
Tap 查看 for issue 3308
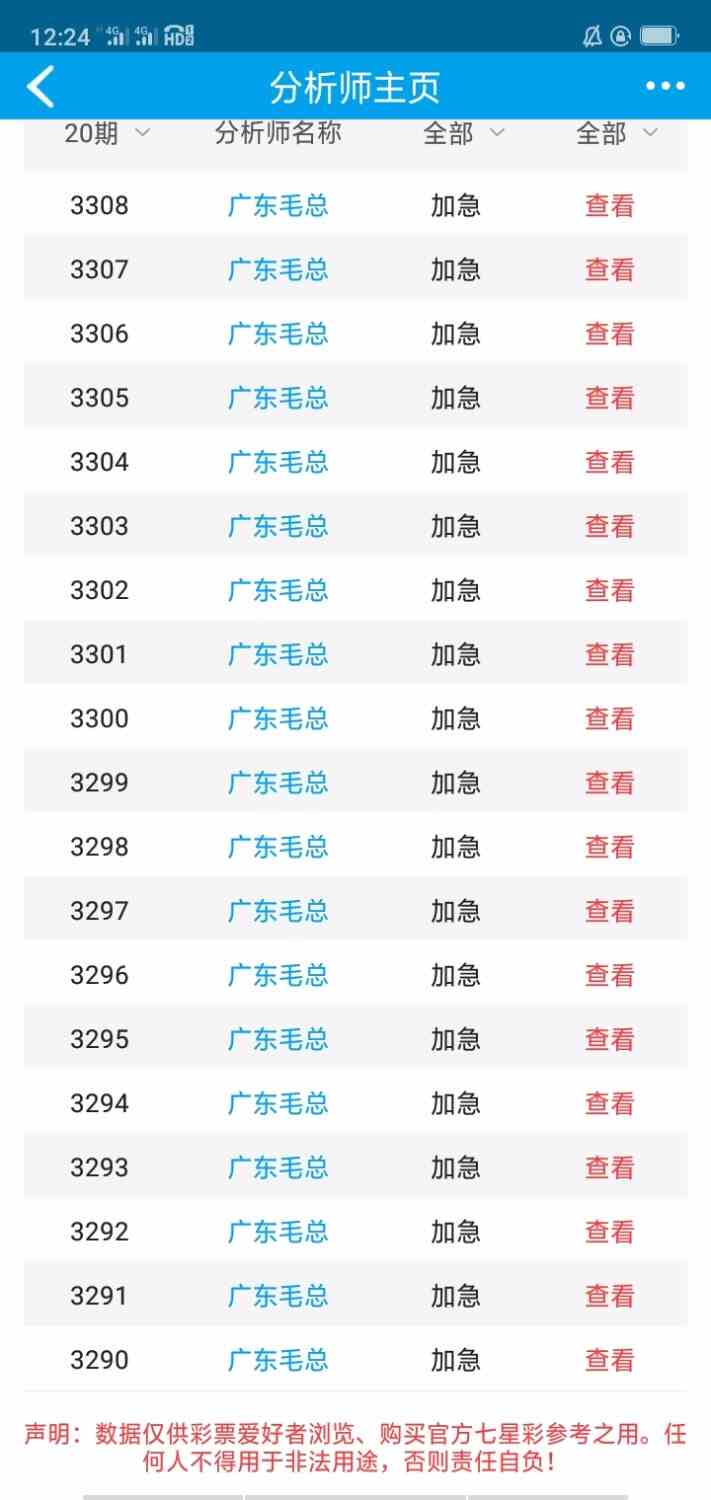click(x=609, y=206)
